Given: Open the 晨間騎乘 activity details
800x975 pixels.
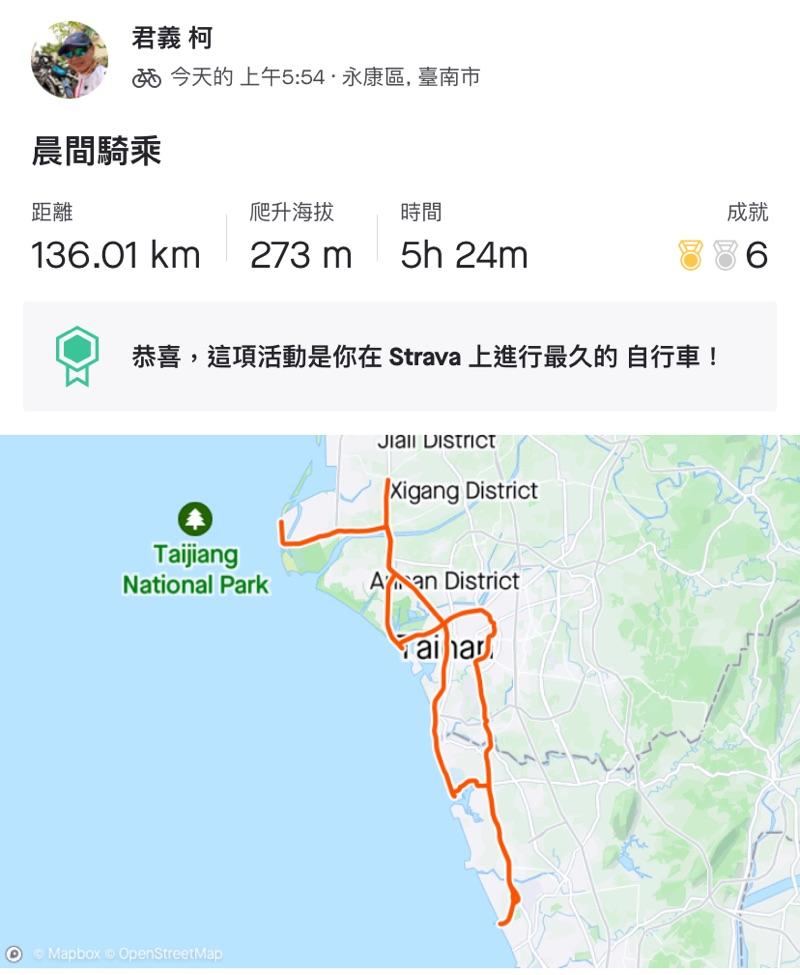Looking at the screenshot, I should click(x=96, y=152).
